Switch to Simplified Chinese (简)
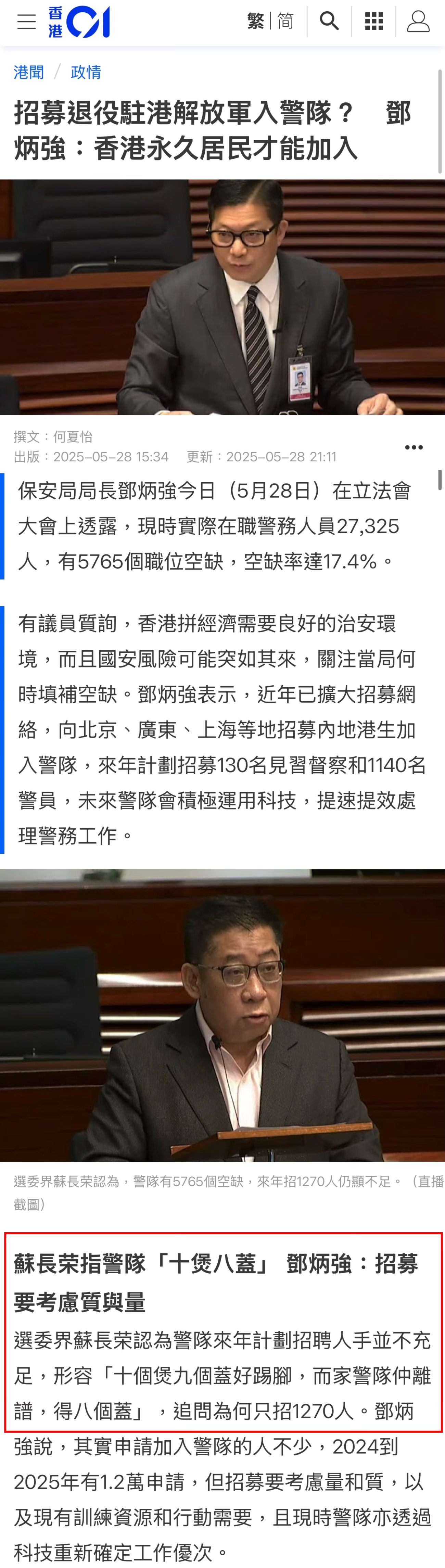This screenshot has height=1568, width=445. [x=285, y=22]
